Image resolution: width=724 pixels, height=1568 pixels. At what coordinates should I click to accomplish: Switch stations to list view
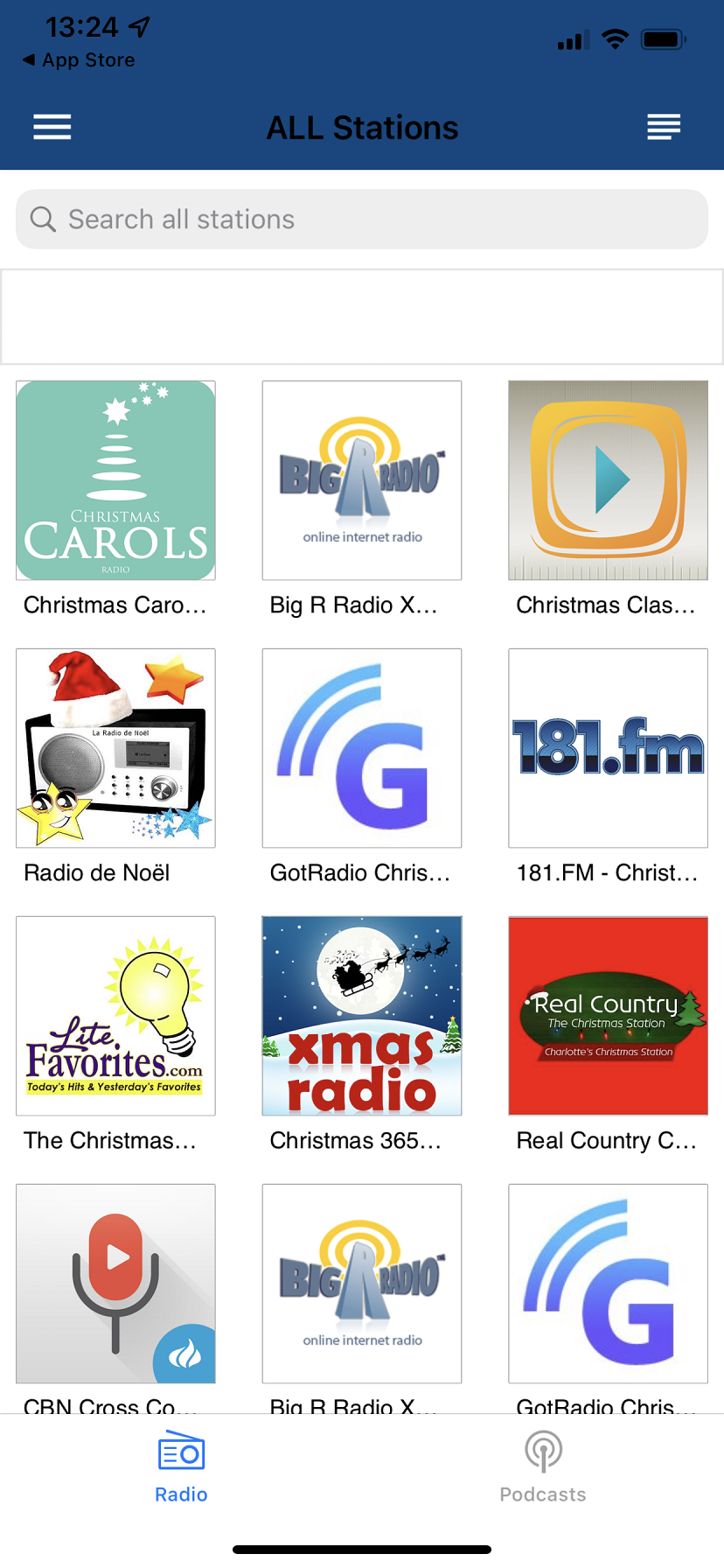click(664, 128)
